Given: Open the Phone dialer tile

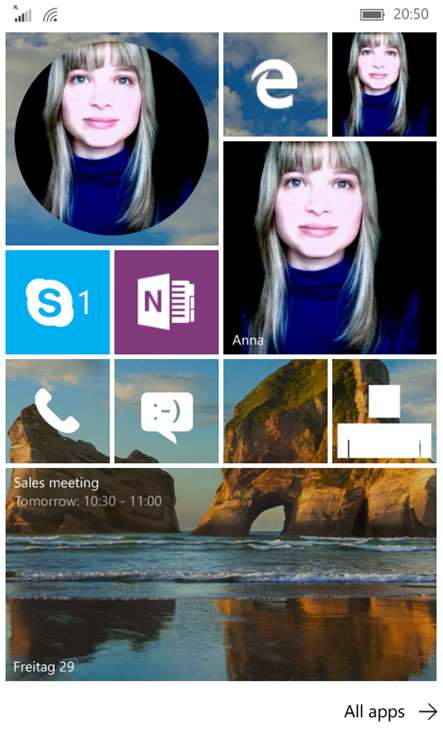Looking at the screenshot, I should pos(57,411).
